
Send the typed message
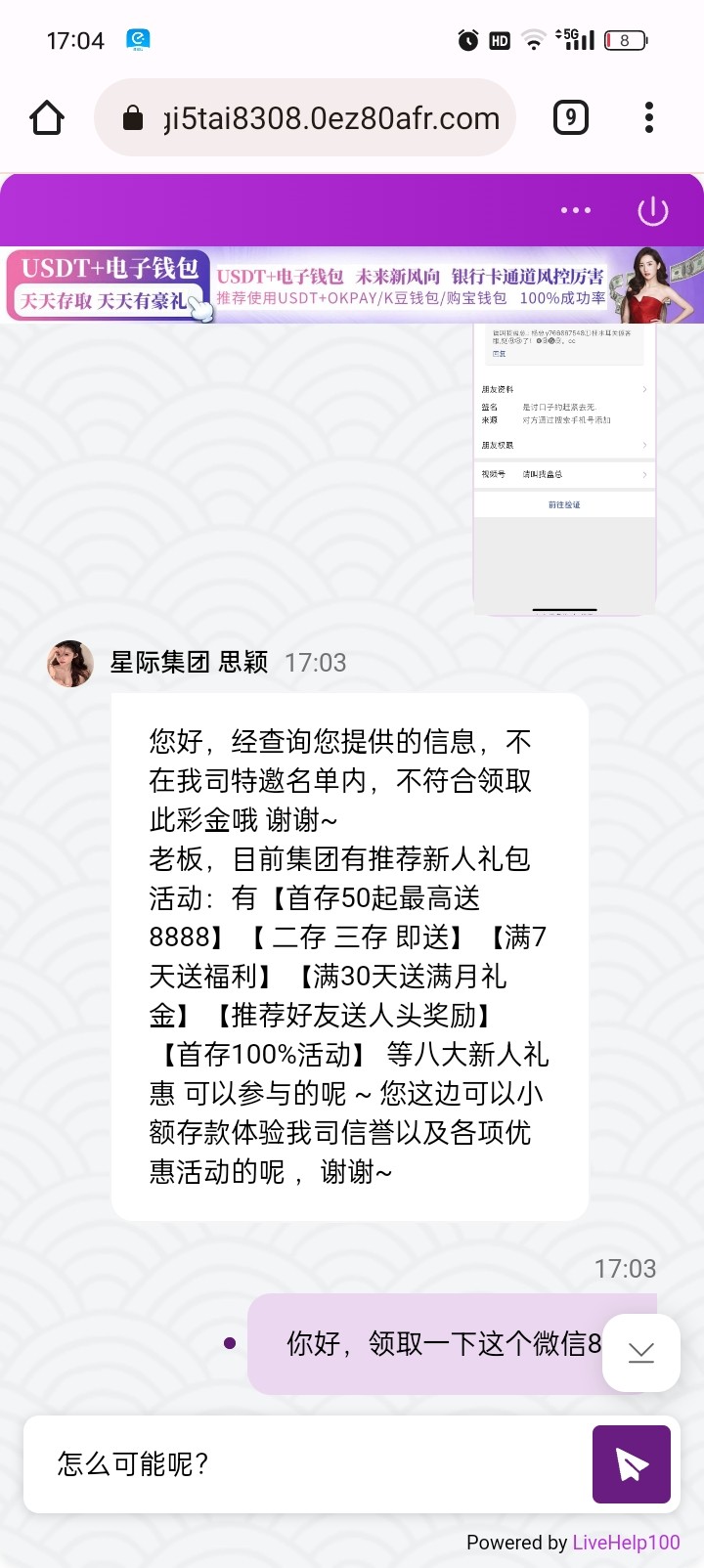pos(632,1463)
